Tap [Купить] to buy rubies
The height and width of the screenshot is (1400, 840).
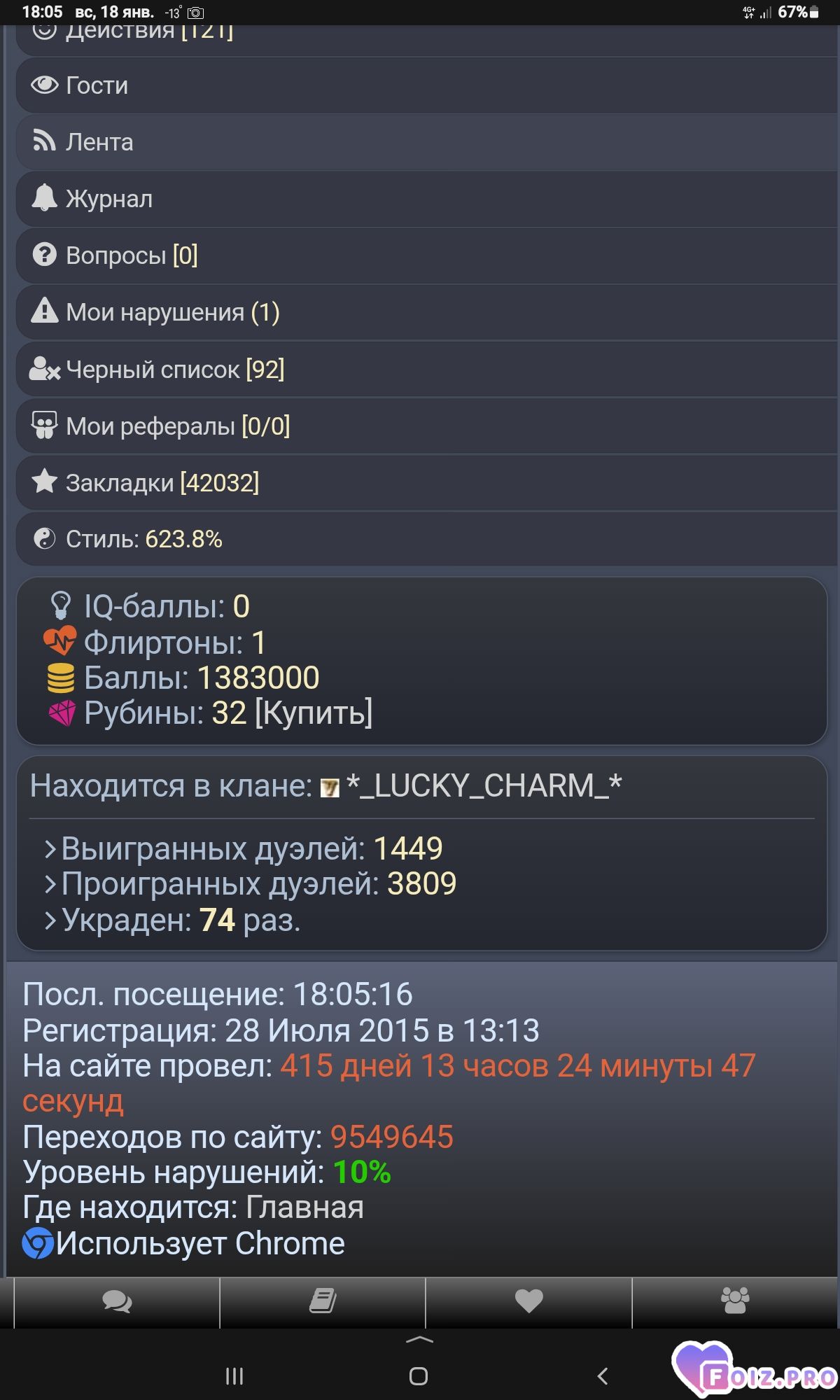314,713
